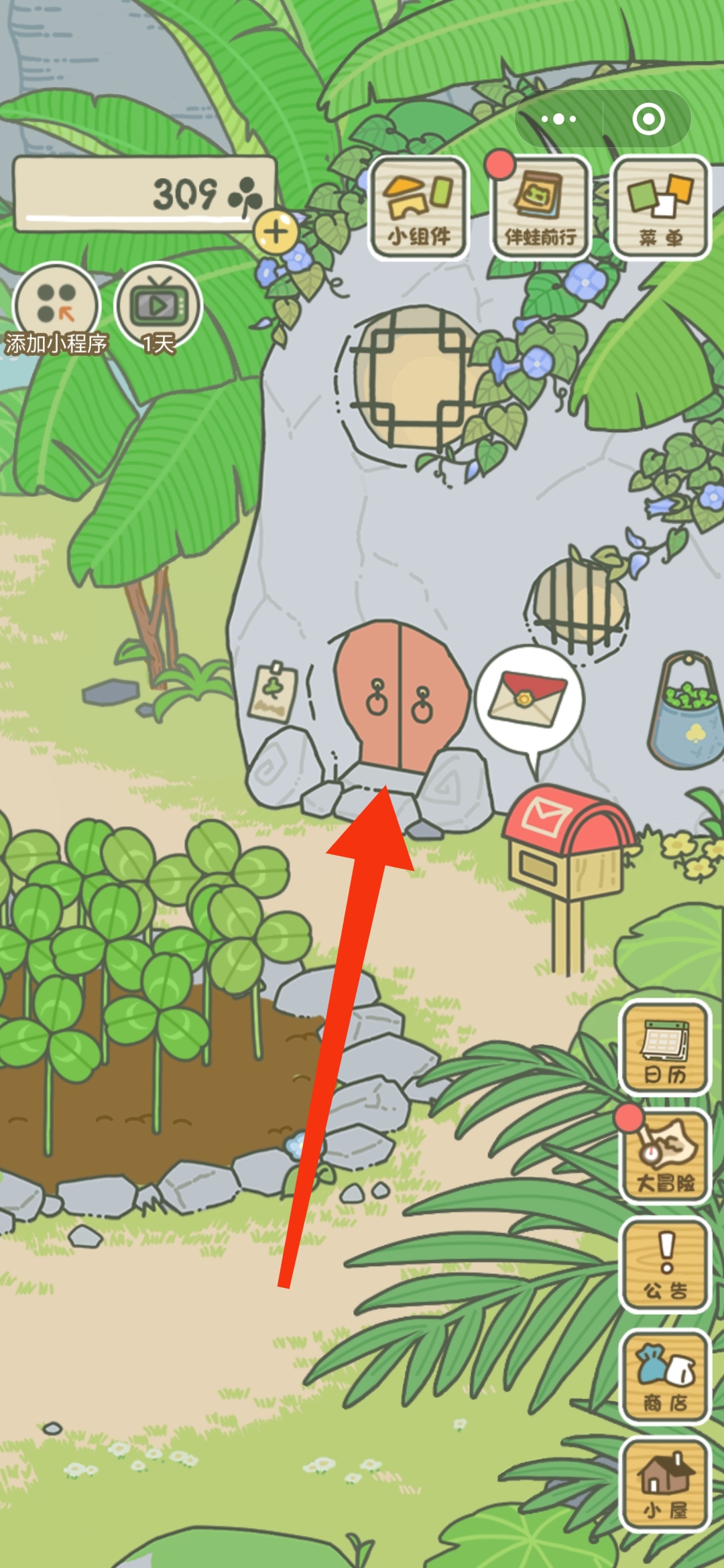This screenshot has width=724, height=1568.
Task: Open the 商店 shop
Action: click(x=665, y=1376)
